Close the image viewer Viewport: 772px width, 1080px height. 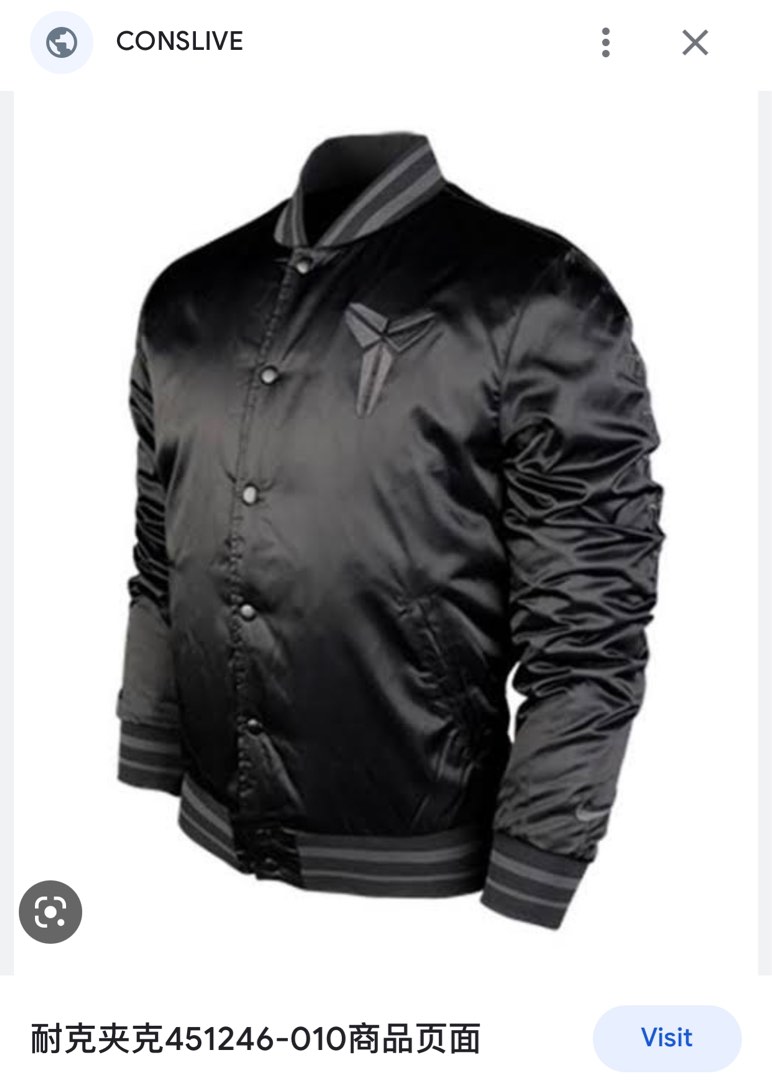[695, 42]
